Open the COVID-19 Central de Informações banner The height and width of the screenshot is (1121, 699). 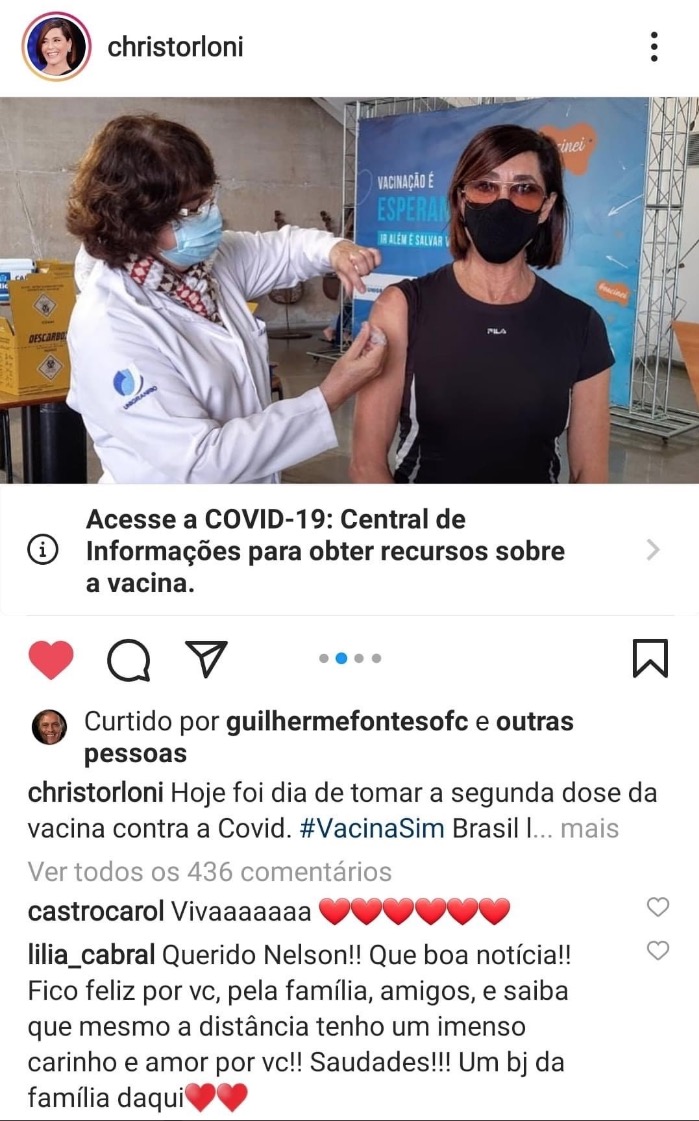(x=349, y=551)
